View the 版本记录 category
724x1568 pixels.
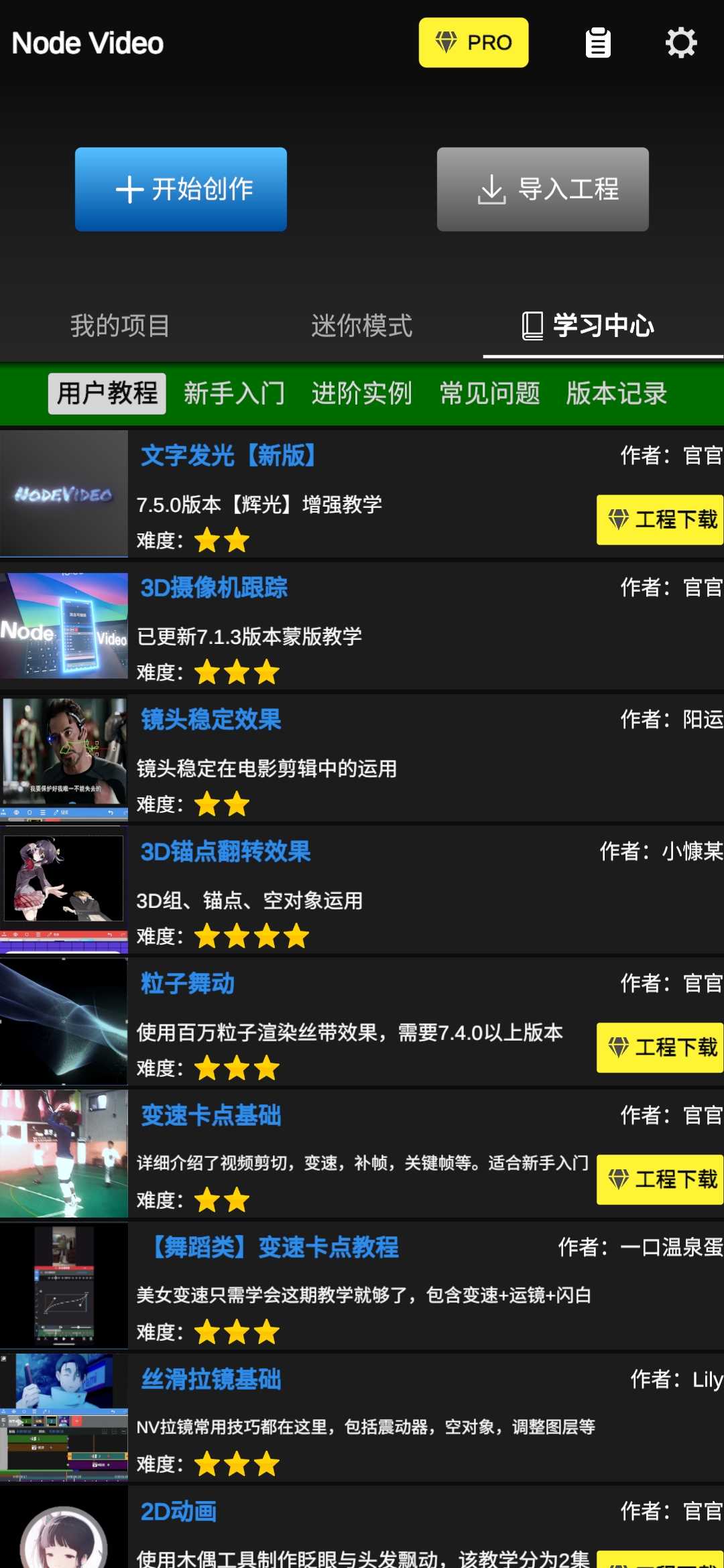coord(616,393)
